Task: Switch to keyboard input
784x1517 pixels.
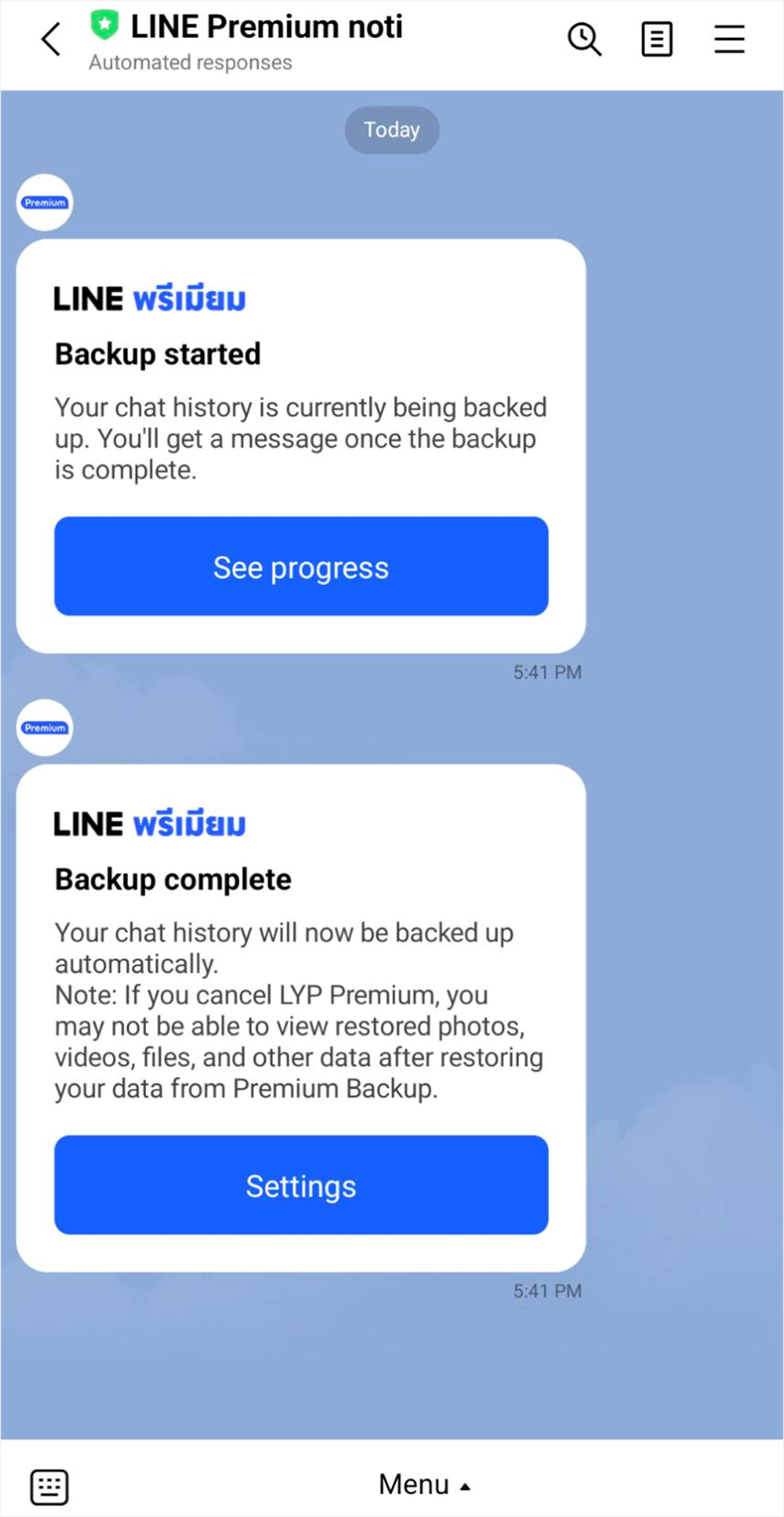Action: pyautogui.click(x=49, y=1486)
